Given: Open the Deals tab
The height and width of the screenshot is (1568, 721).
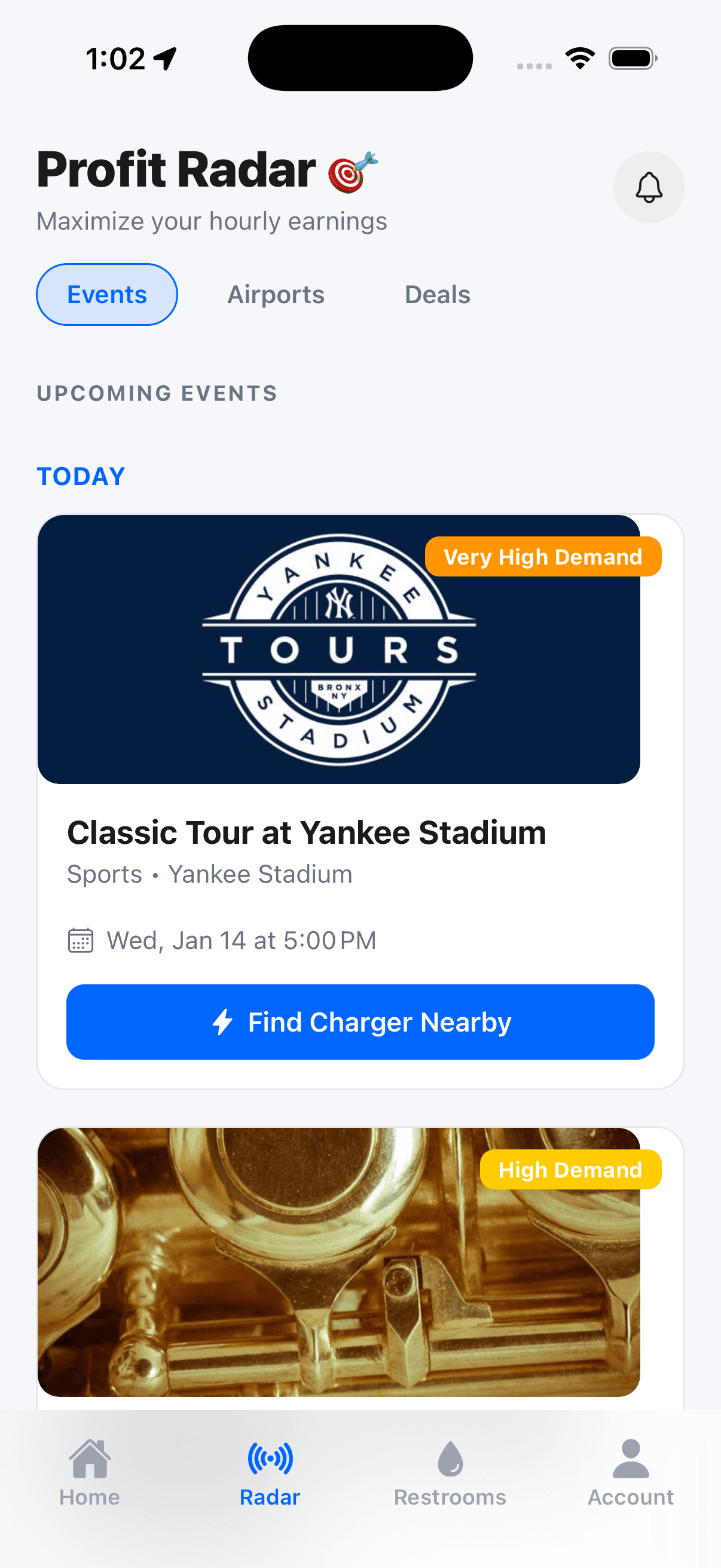Looking at the screenshot, I should [x=437, y=294].
